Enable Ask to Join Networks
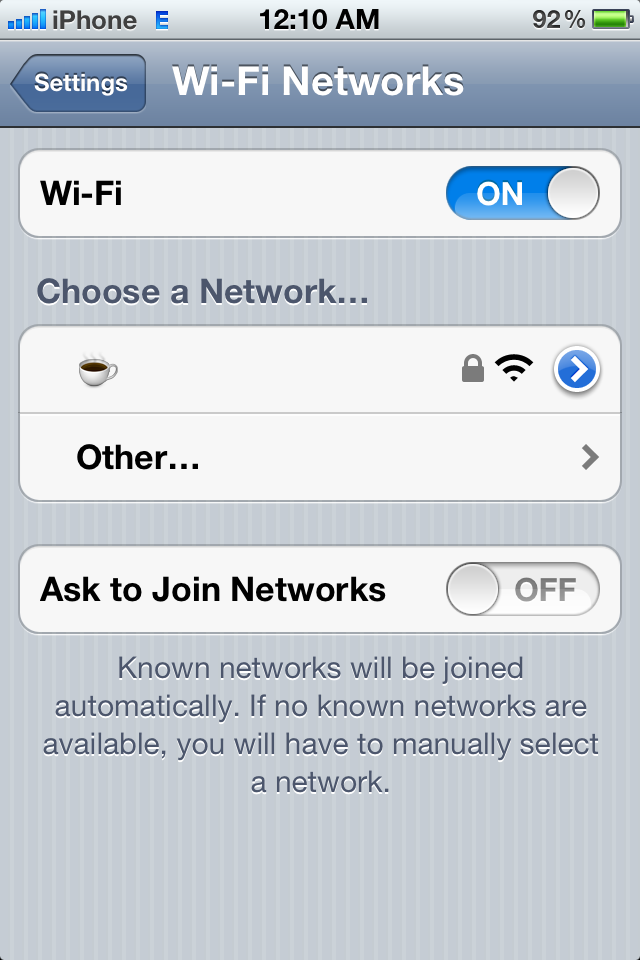Screen dimensions: 640x960 (x=522, y=589)
